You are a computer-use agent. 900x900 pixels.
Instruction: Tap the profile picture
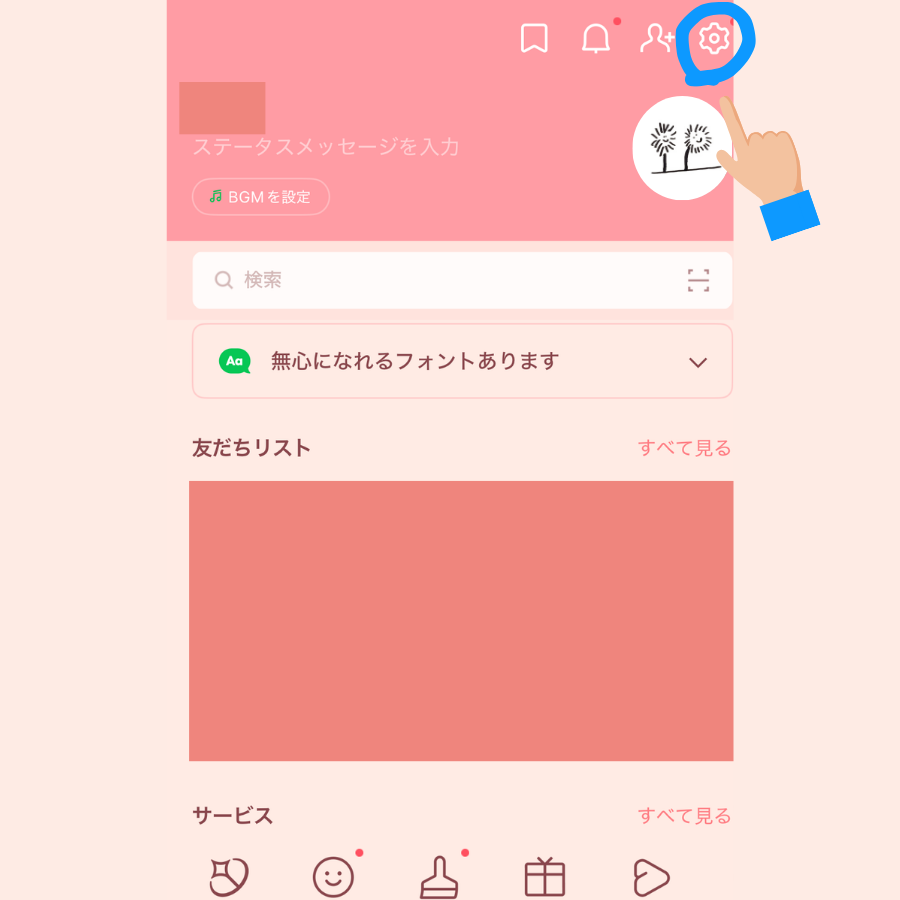point(682,148)
